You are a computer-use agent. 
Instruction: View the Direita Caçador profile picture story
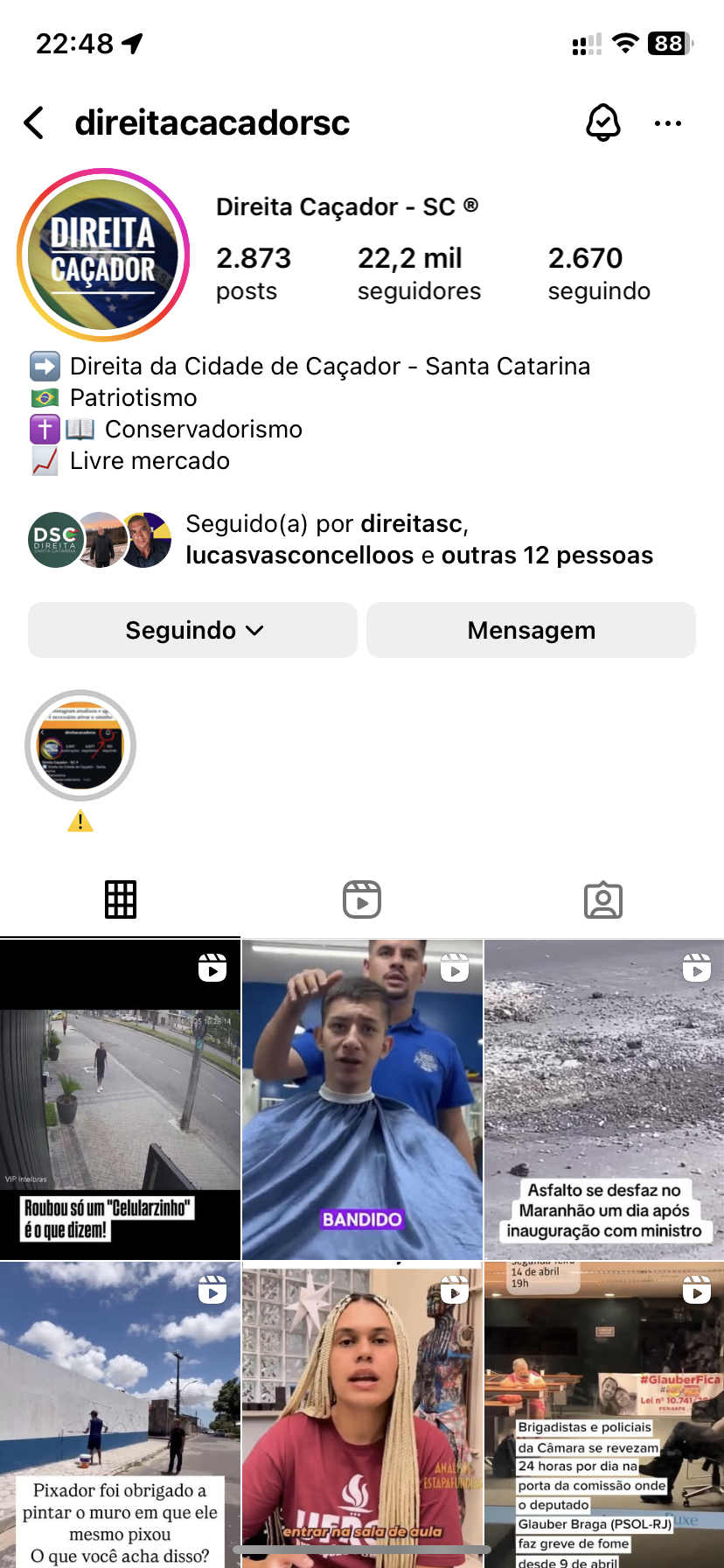click(103, 255)
